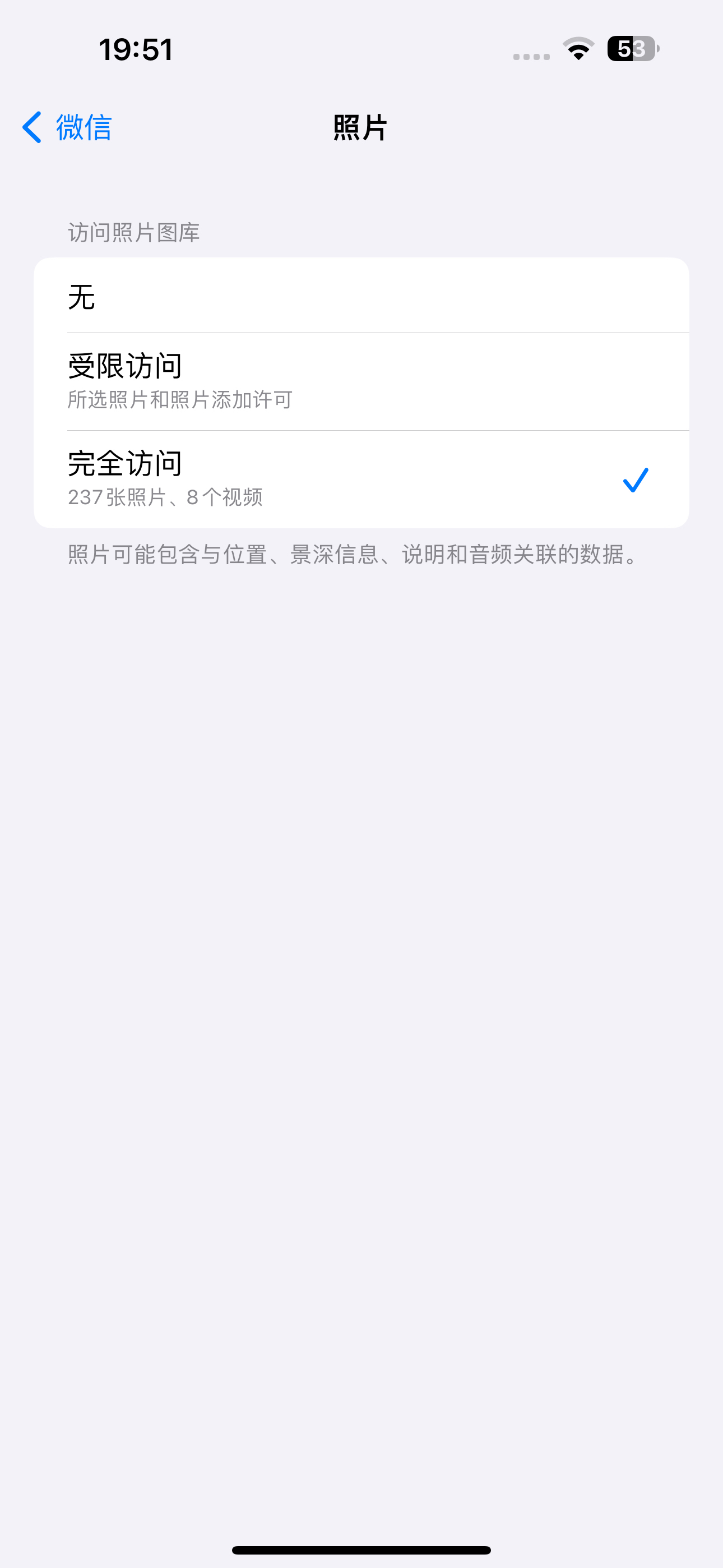
Task: Select 受限访问 for limited photo access
Action: (x=361, y=379)
